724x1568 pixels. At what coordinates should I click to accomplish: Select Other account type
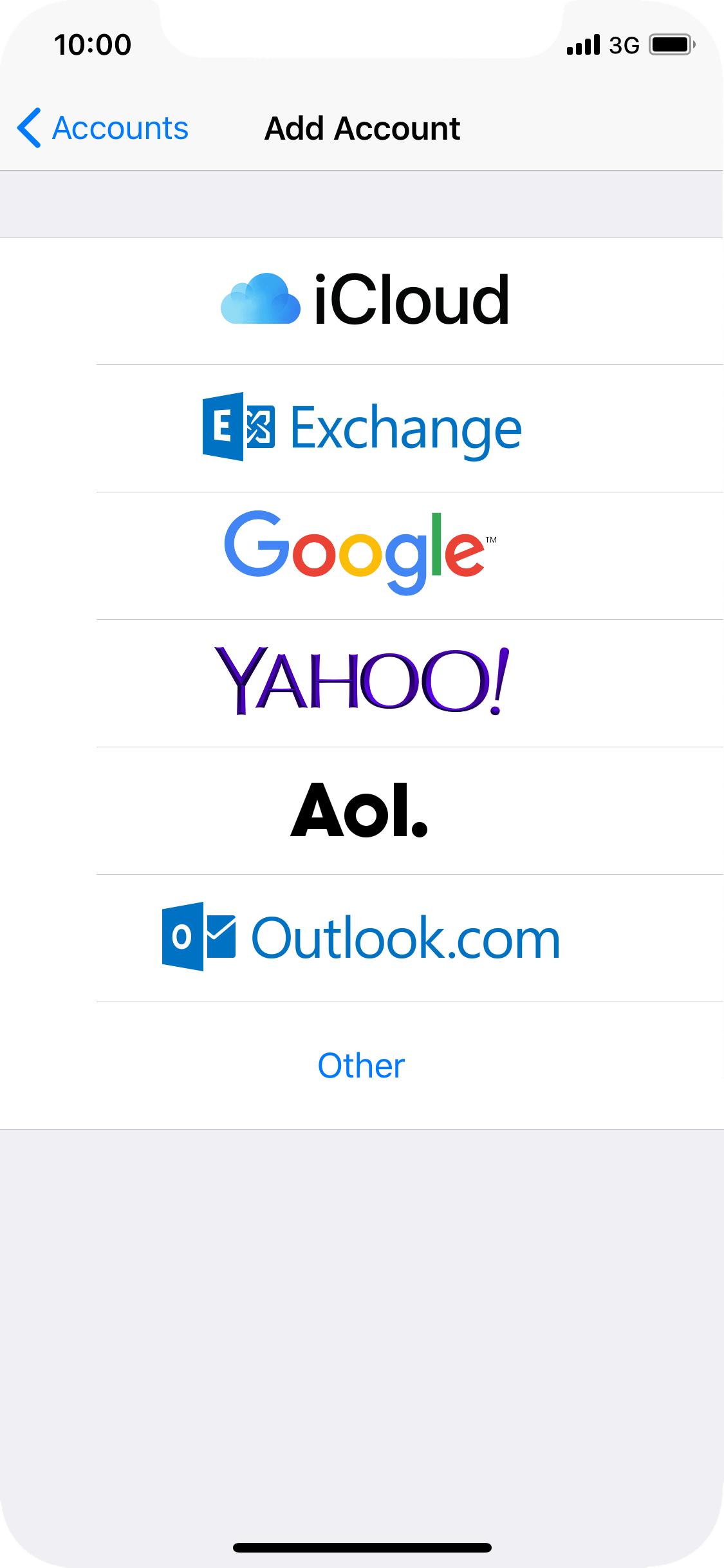point(362,1066)
